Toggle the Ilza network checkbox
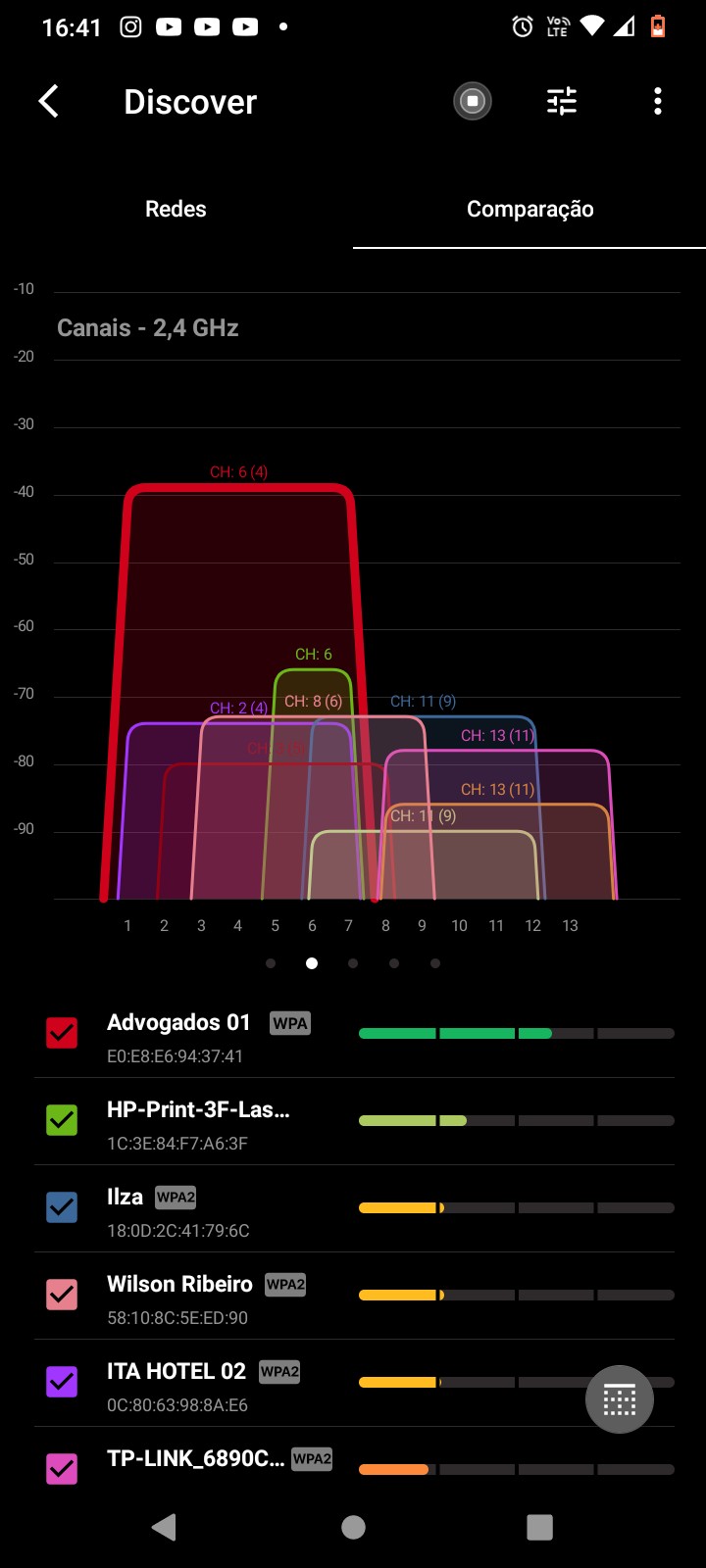 62,1207
